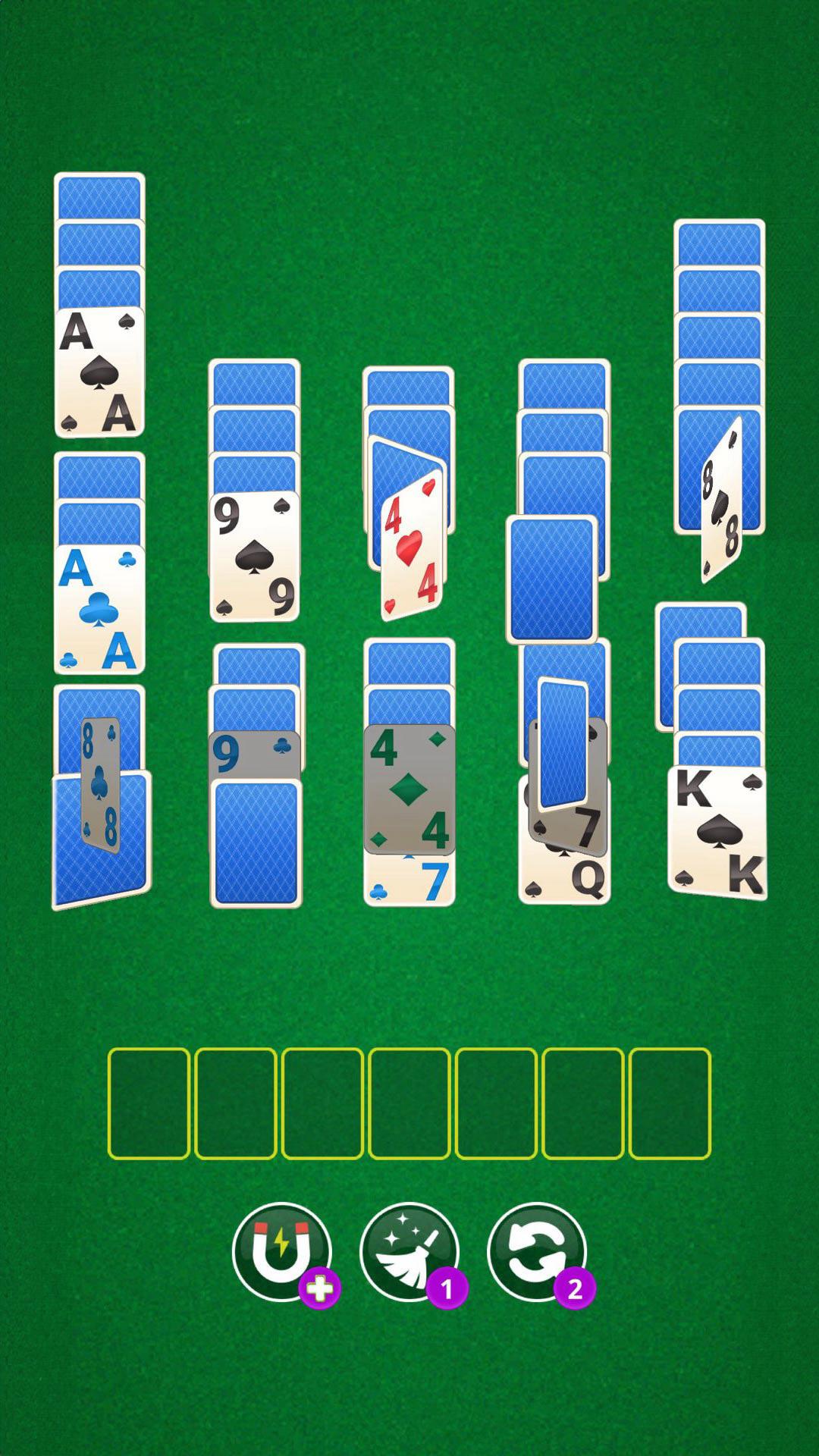Use the shuffle refresh power-up
The width and height of the screenshot is (819, 1456).
(x=537, y=1252)
